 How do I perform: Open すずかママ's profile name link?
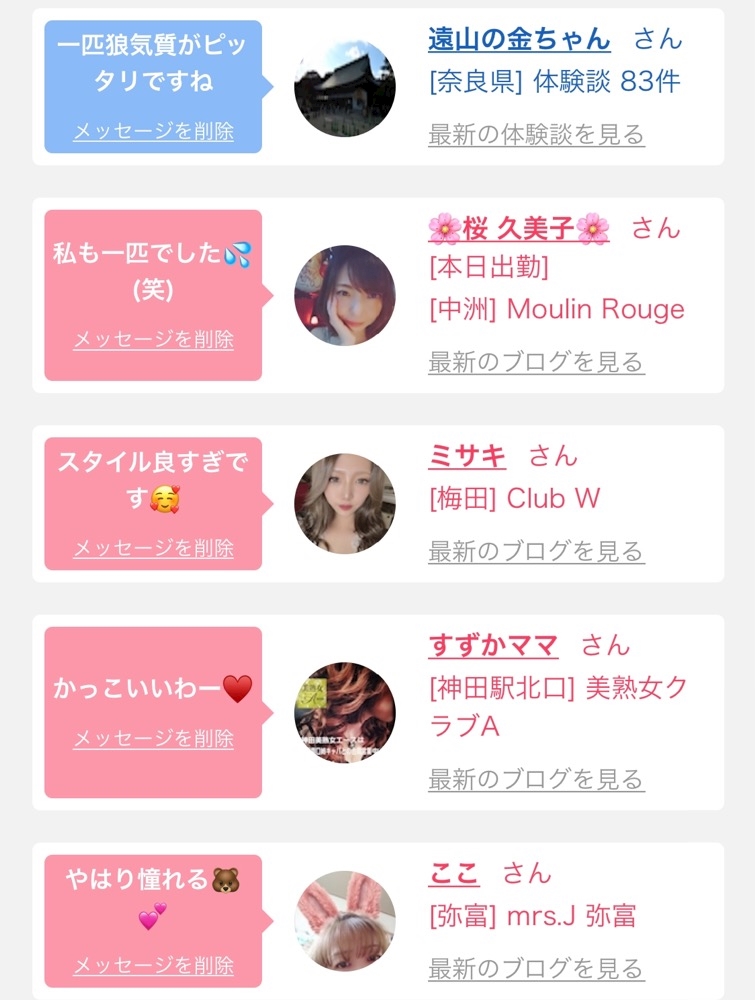(x=493, y=646)
